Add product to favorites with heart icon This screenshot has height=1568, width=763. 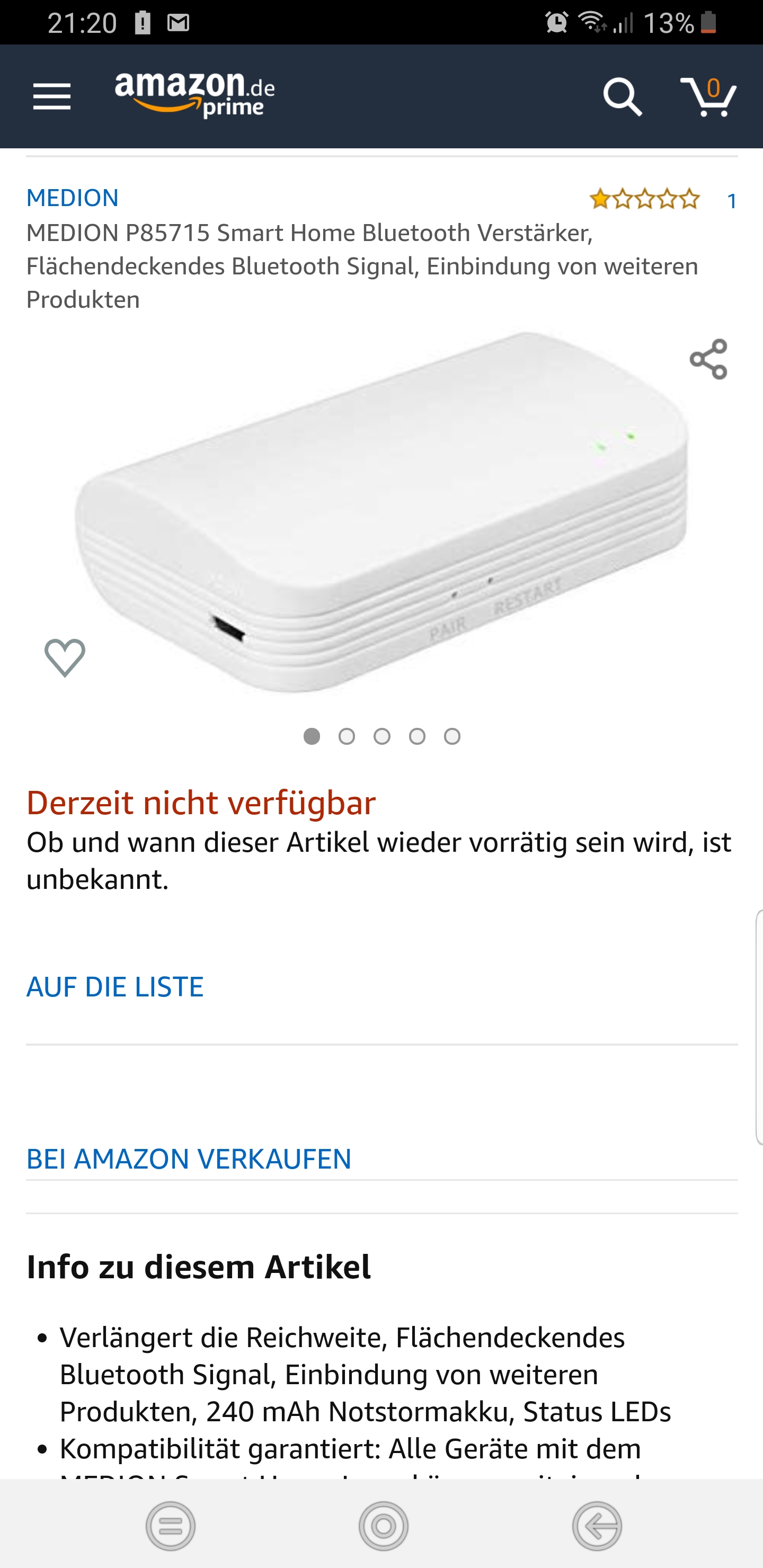coord(65,657)
